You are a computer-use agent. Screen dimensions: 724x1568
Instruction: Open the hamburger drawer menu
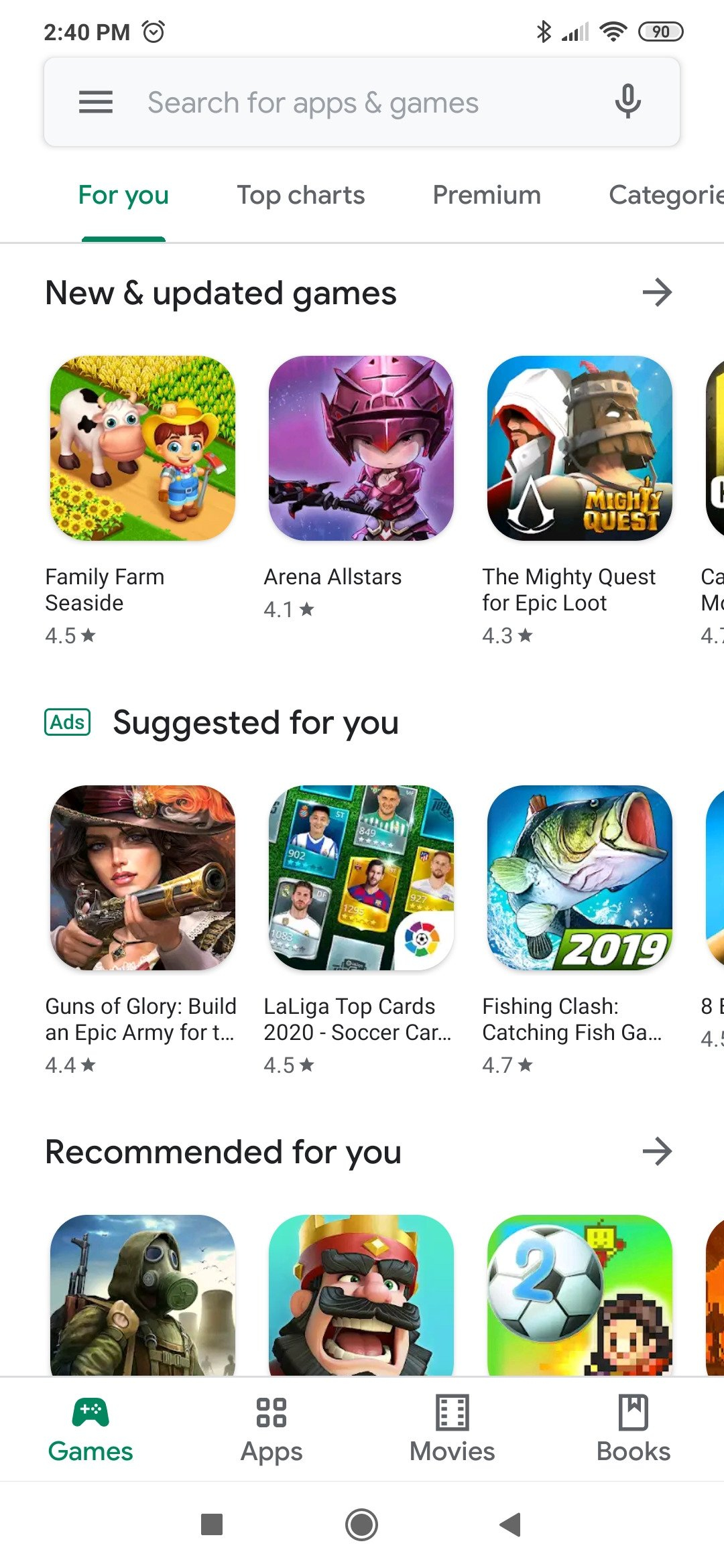[95, 103]
